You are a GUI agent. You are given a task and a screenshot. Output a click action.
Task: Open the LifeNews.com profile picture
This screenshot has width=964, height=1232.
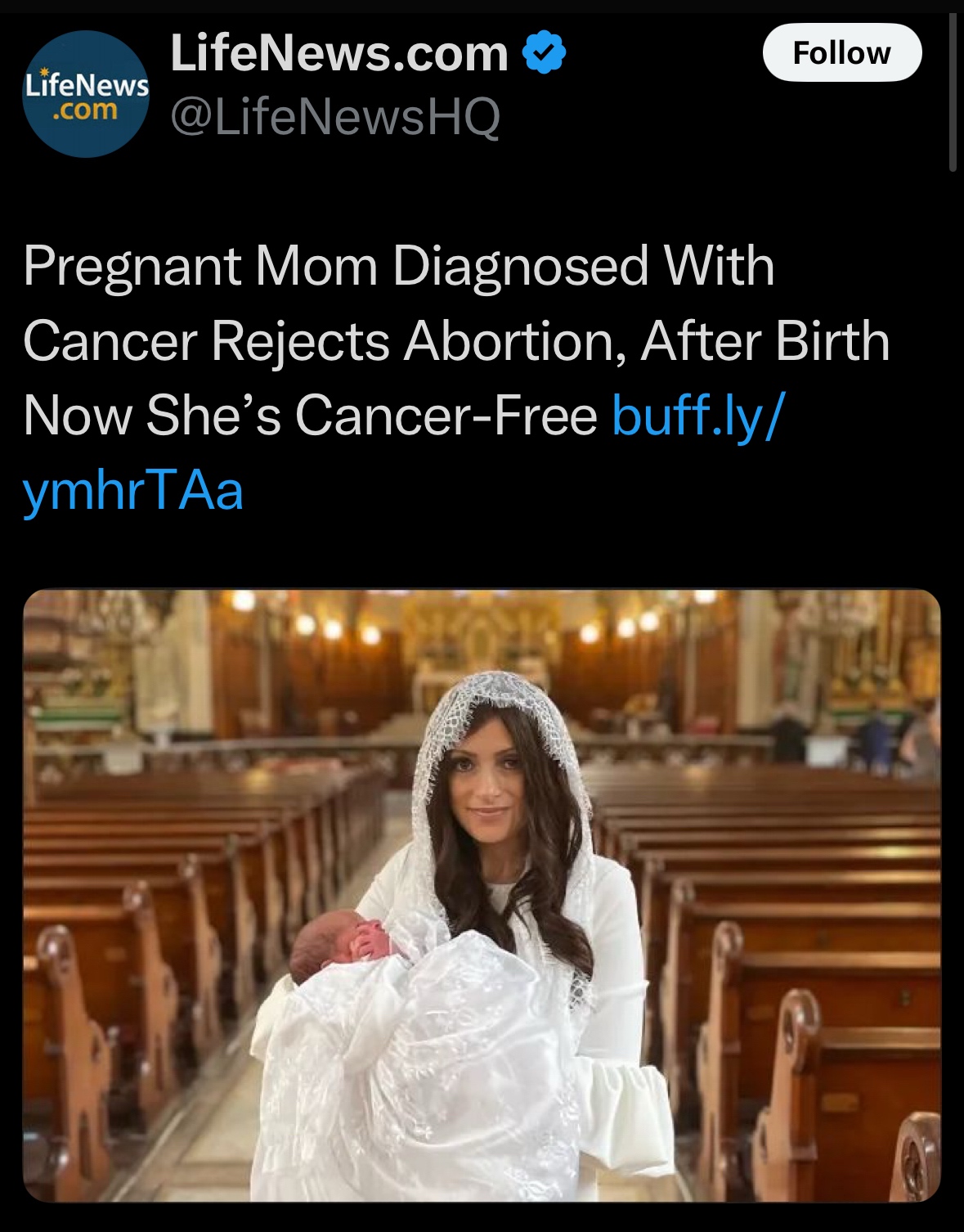coord(86,94)
